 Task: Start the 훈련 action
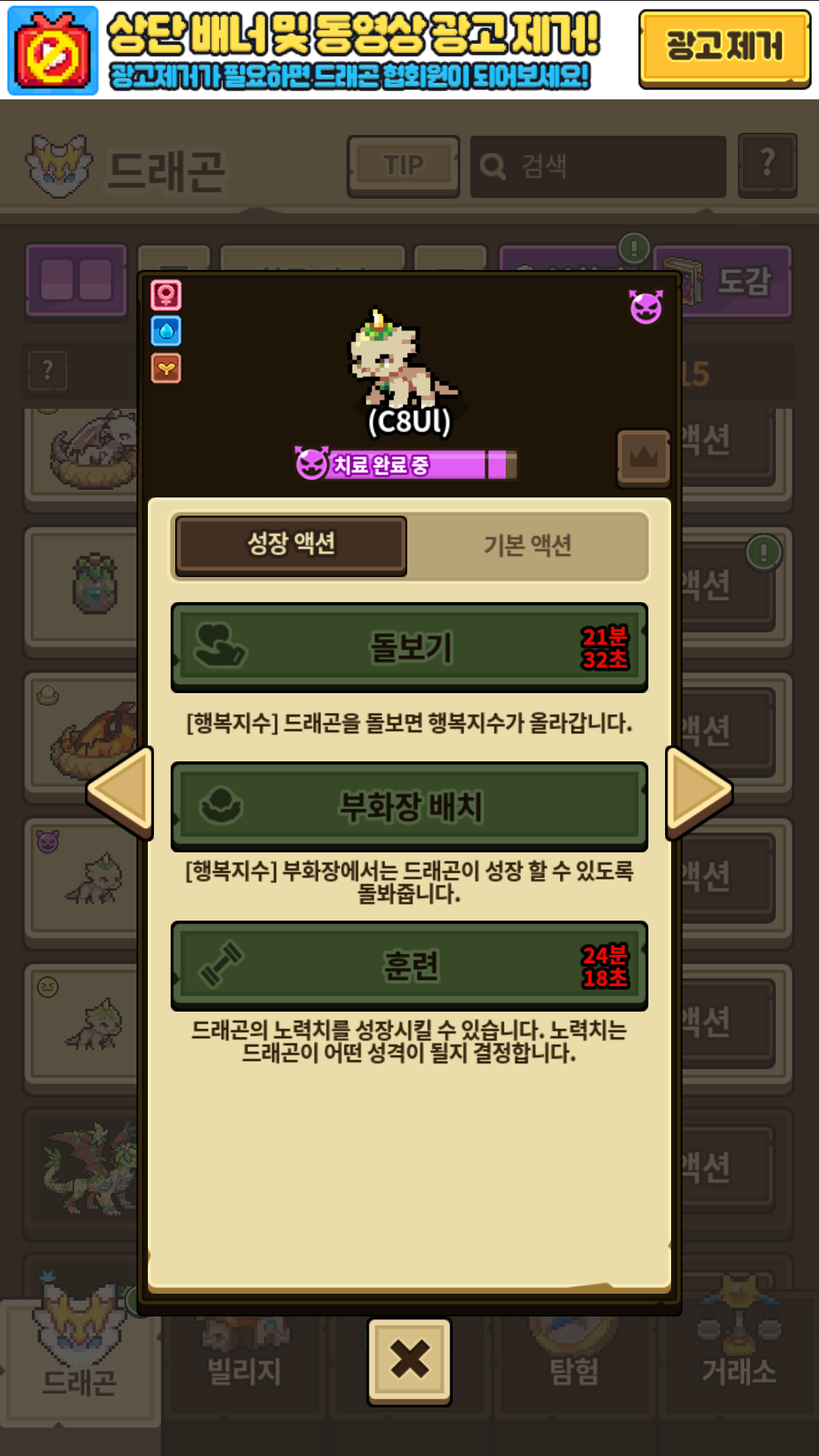(x=409, y=966)
